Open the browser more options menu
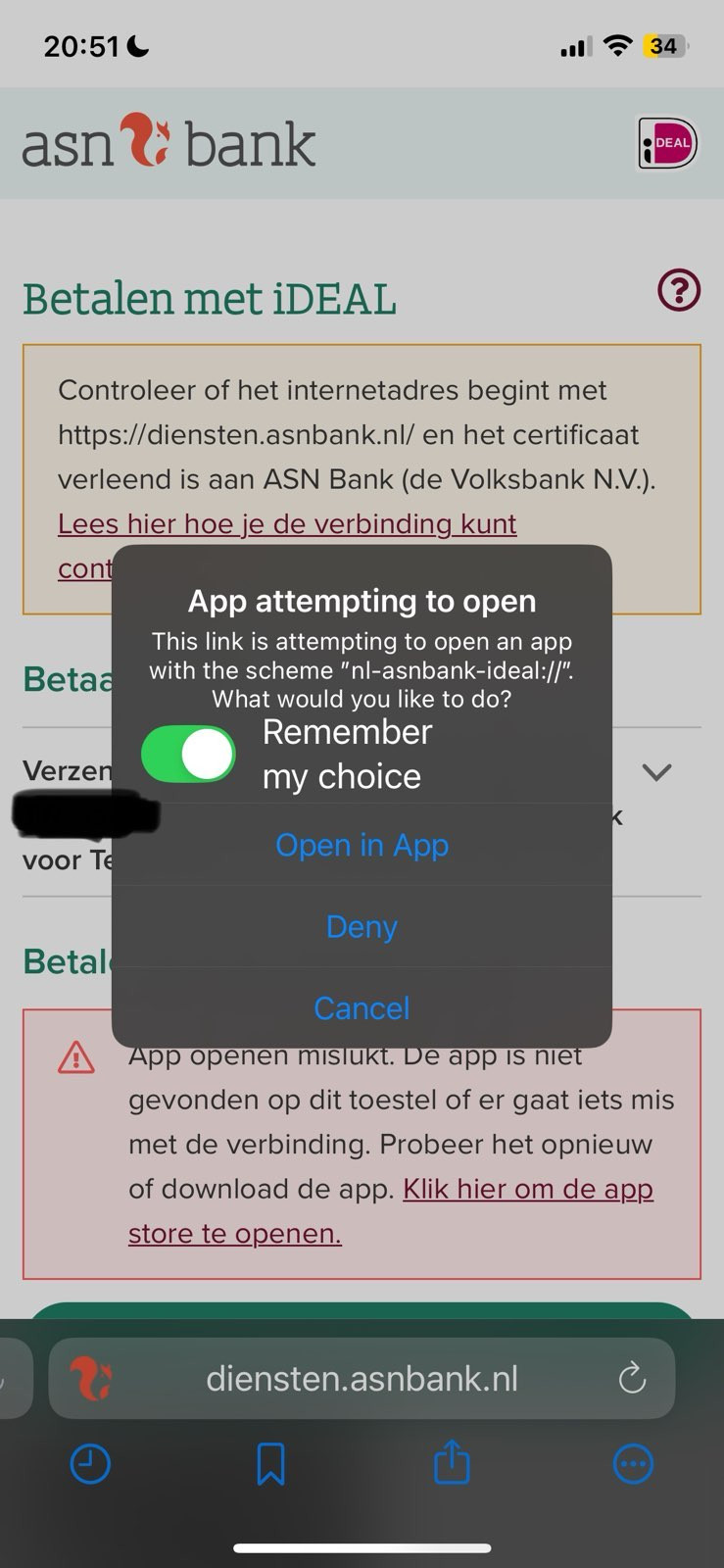Image resolution: width=724 pixels, height=1568 pixels. click(x=632, y=1464)
